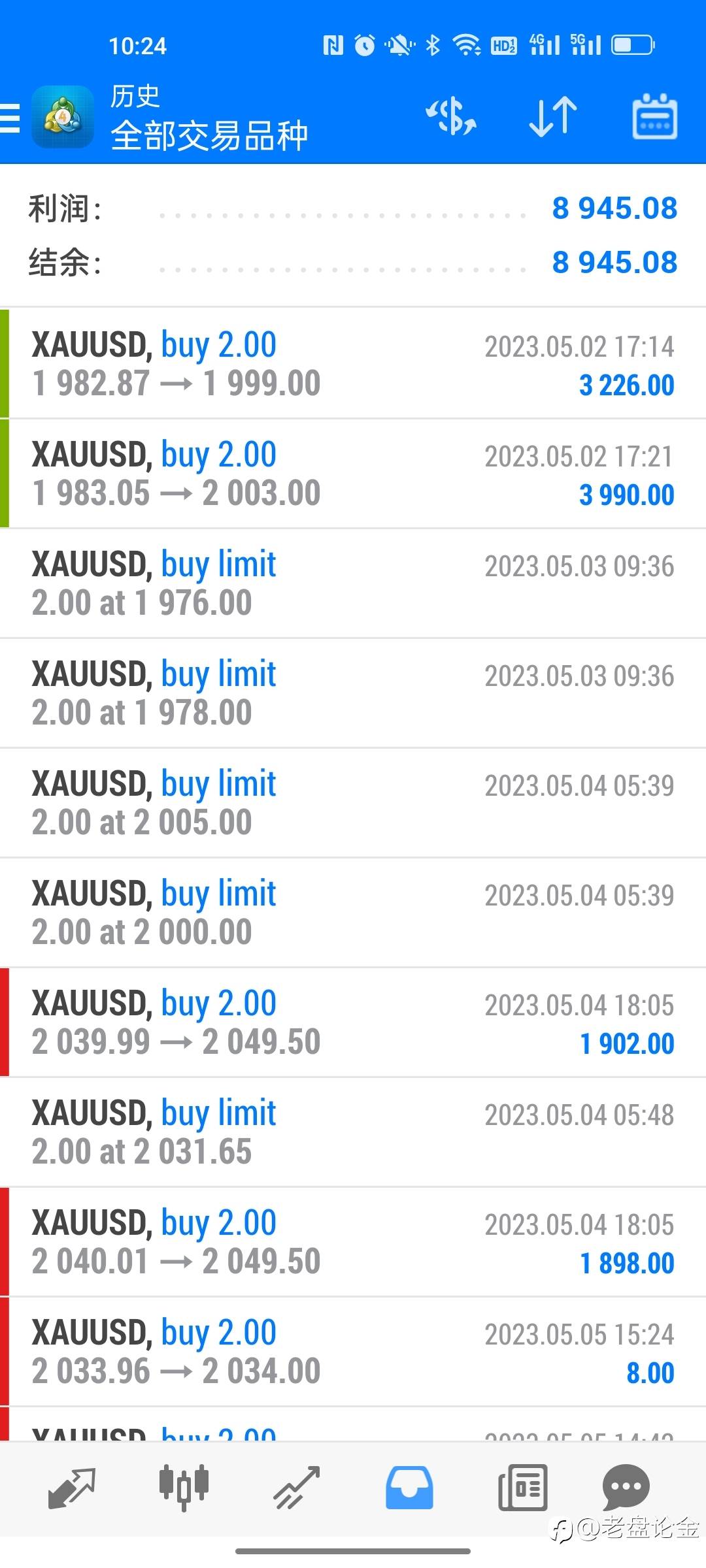Open the hamburger drawer menu
This screenshot has width=706, height=1568.
(x=10, y=118)
